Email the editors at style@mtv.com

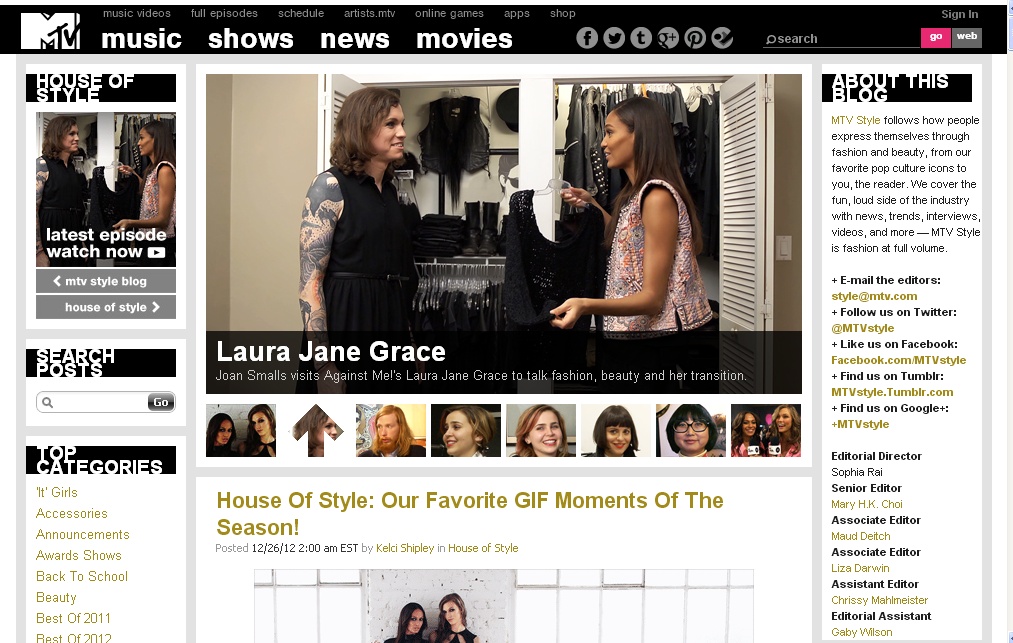[x=874, y=296]
